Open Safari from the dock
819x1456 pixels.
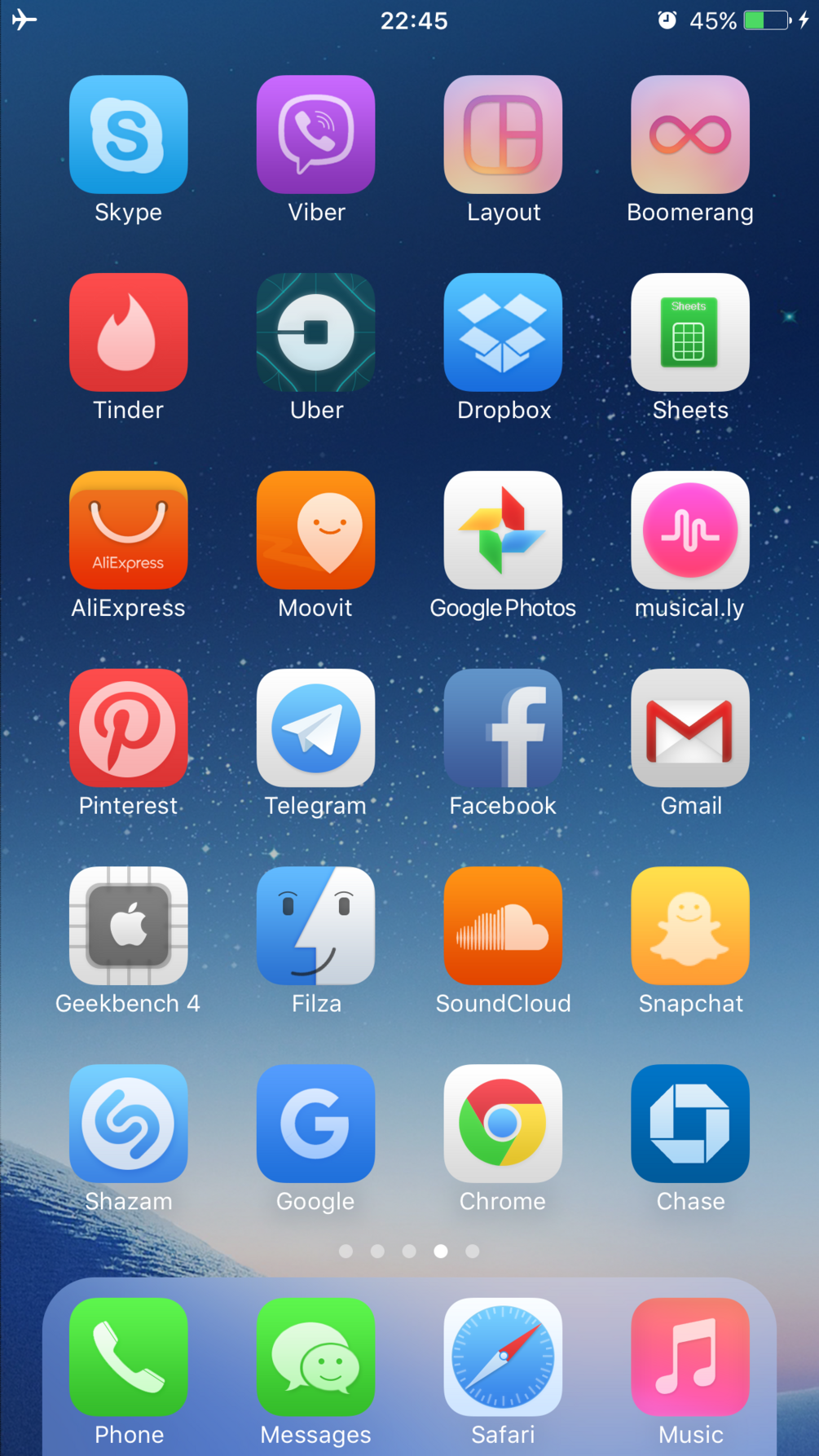click(503, 1357)
